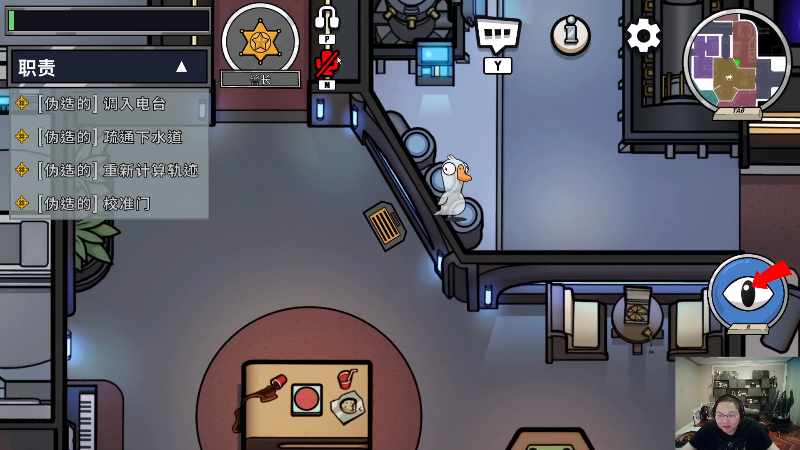Tap the eye ability button
Viewport: 800px width, 450px height.
coord(748,292)
